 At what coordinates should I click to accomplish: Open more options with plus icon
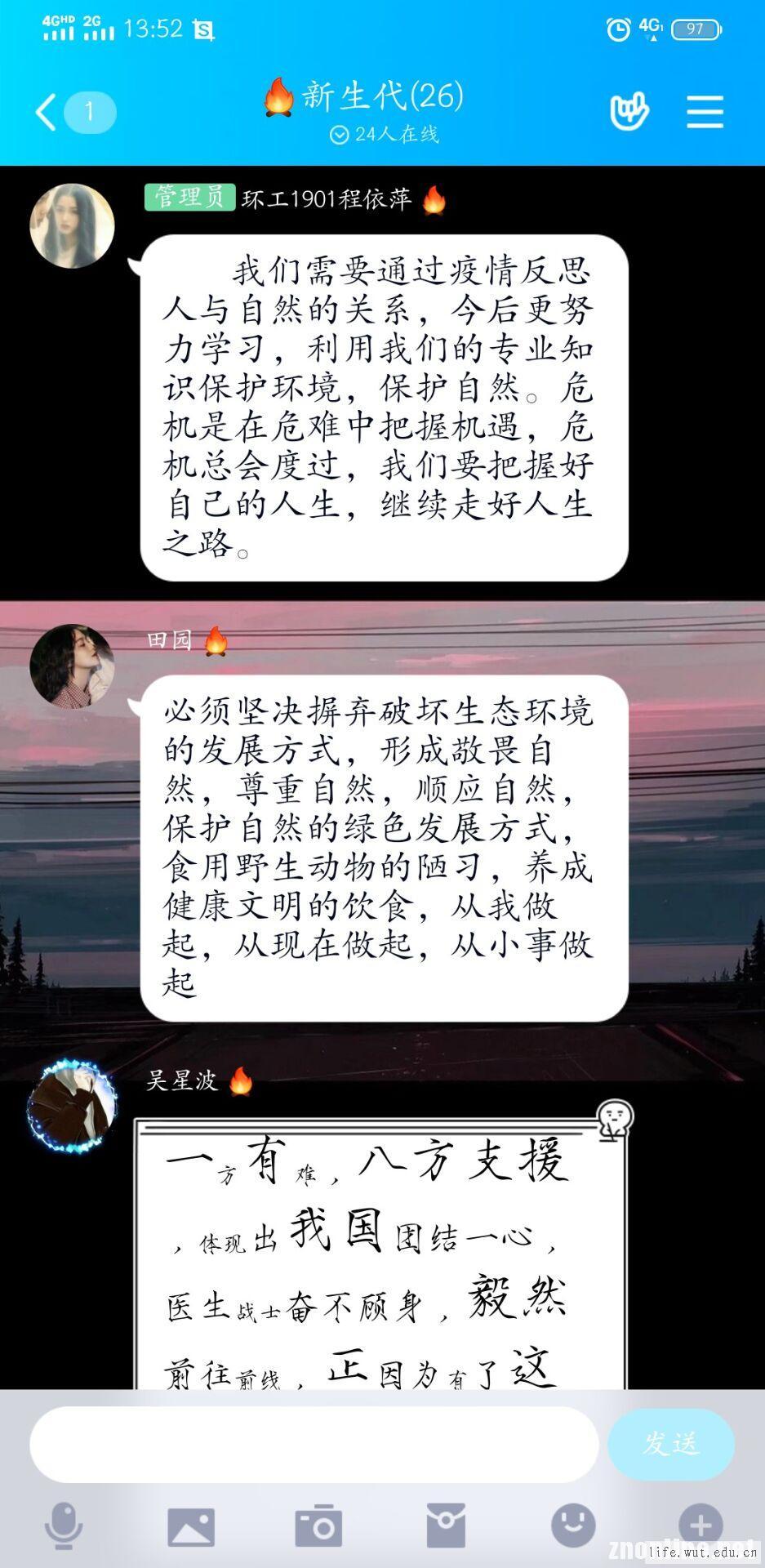[x=701, y=1525]
